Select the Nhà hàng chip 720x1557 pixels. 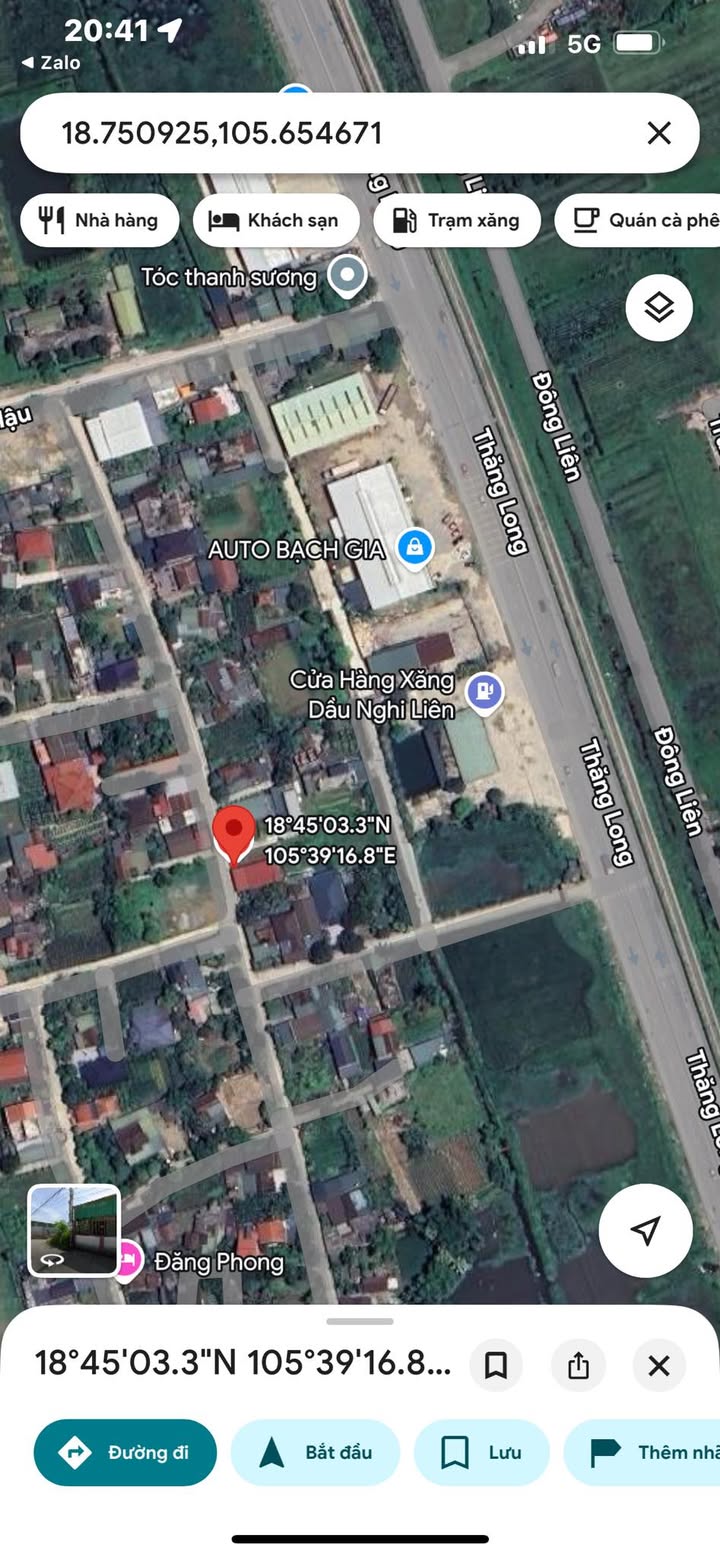click(100, 221)
